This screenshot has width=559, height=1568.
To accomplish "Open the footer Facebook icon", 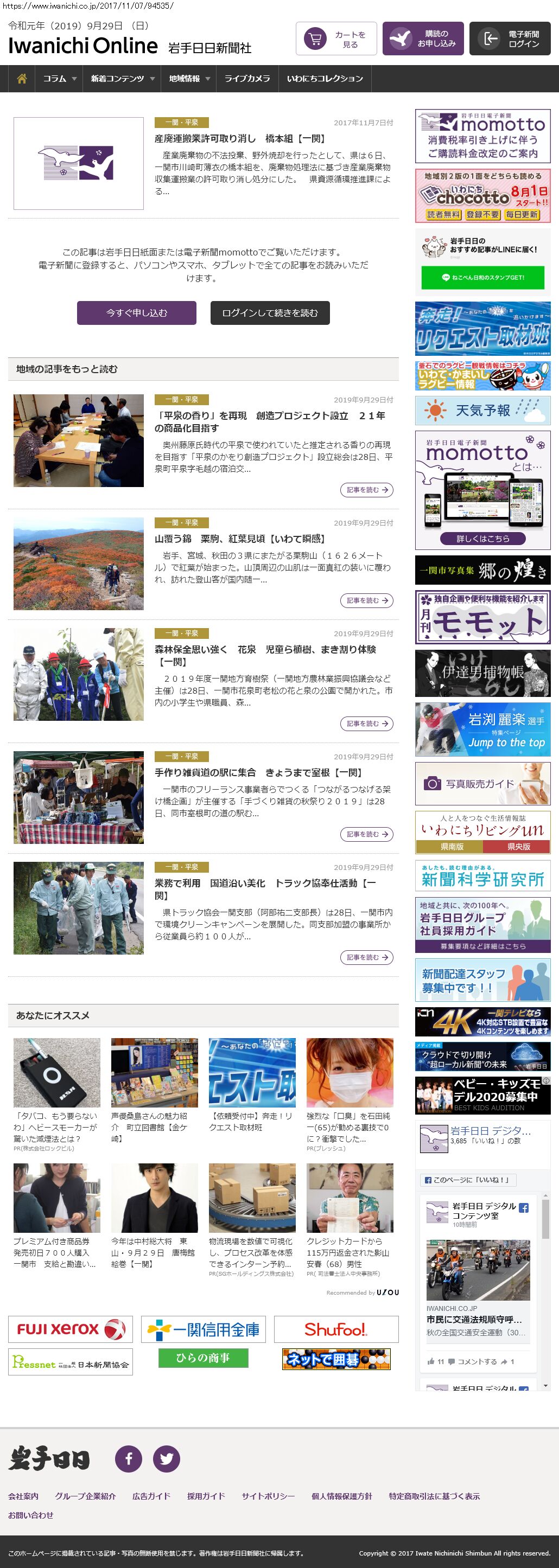I will tap(129, 1459).
